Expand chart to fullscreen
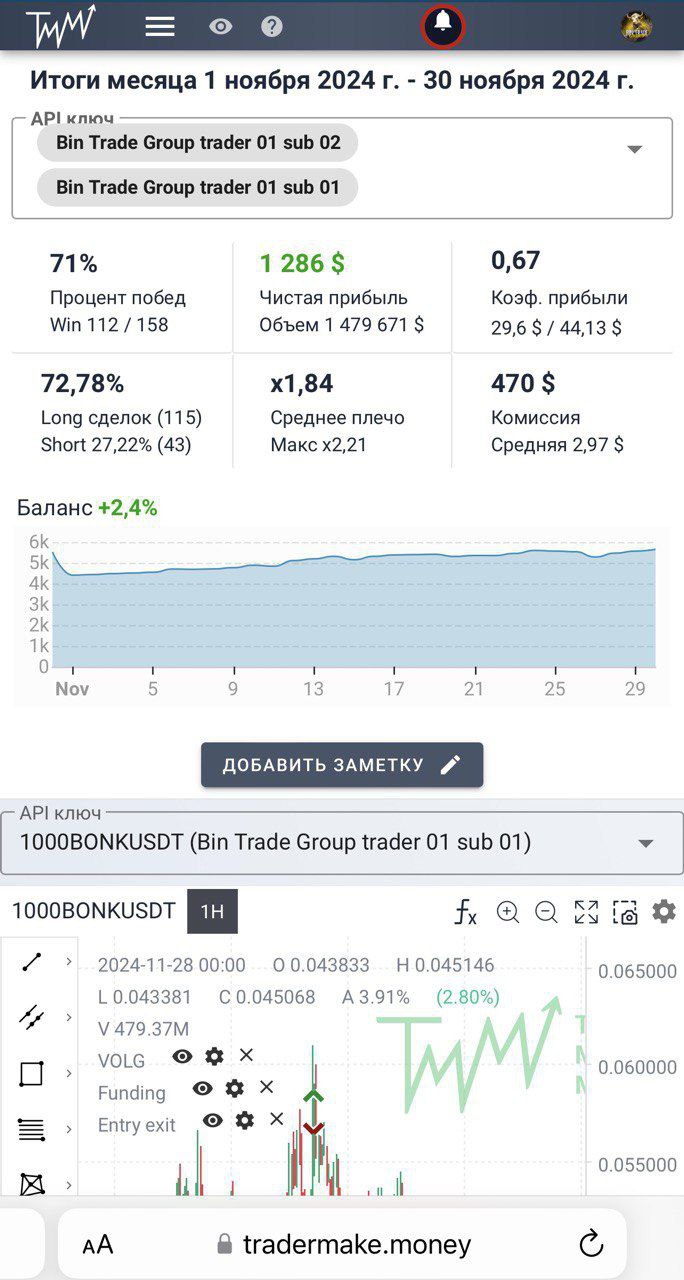The image size is (684, 1280). tap(586, 912)
